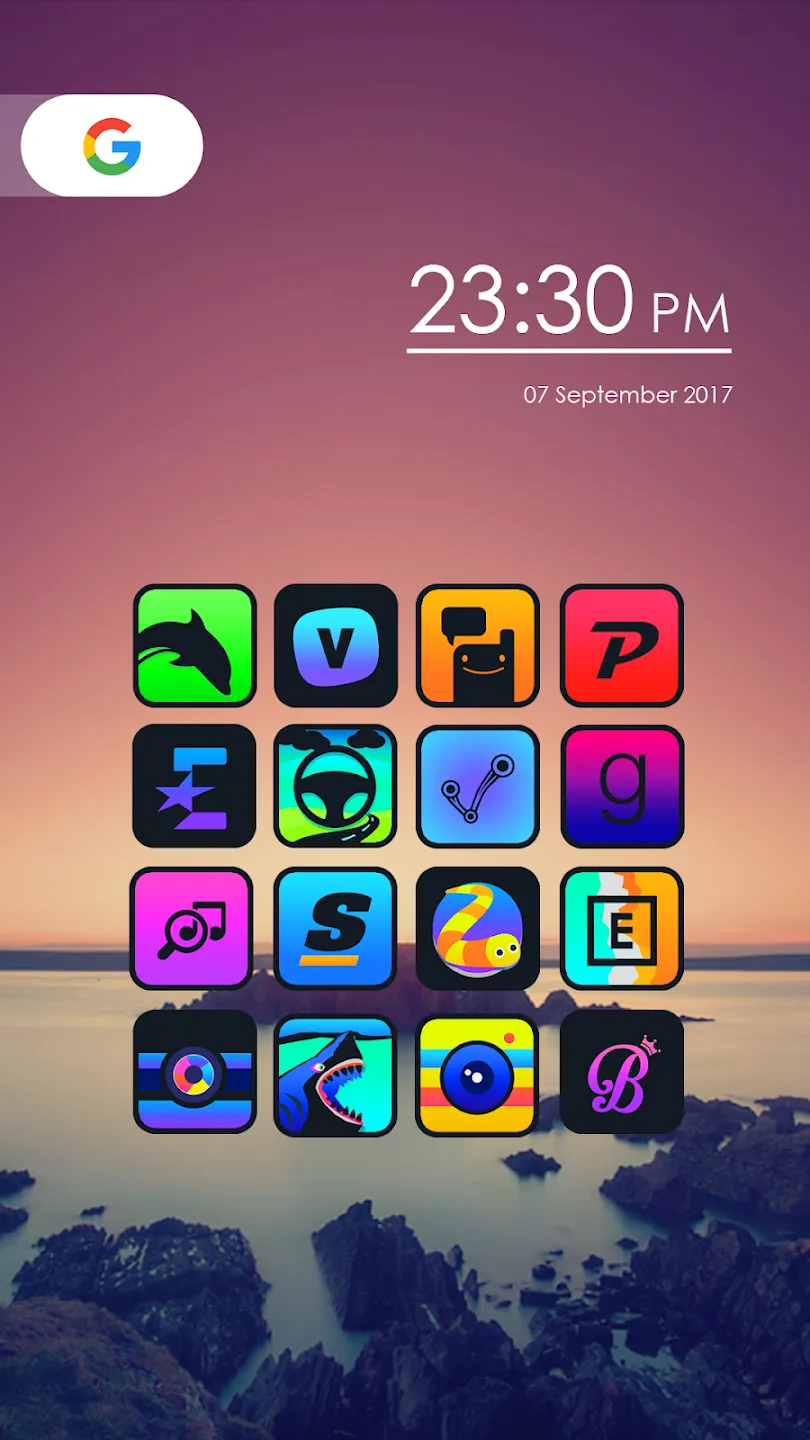Image resolution: width=810 pixels, height=1440 pixels.
Task: Launch the steering wheel driving app
Action: tap(336, 787)
